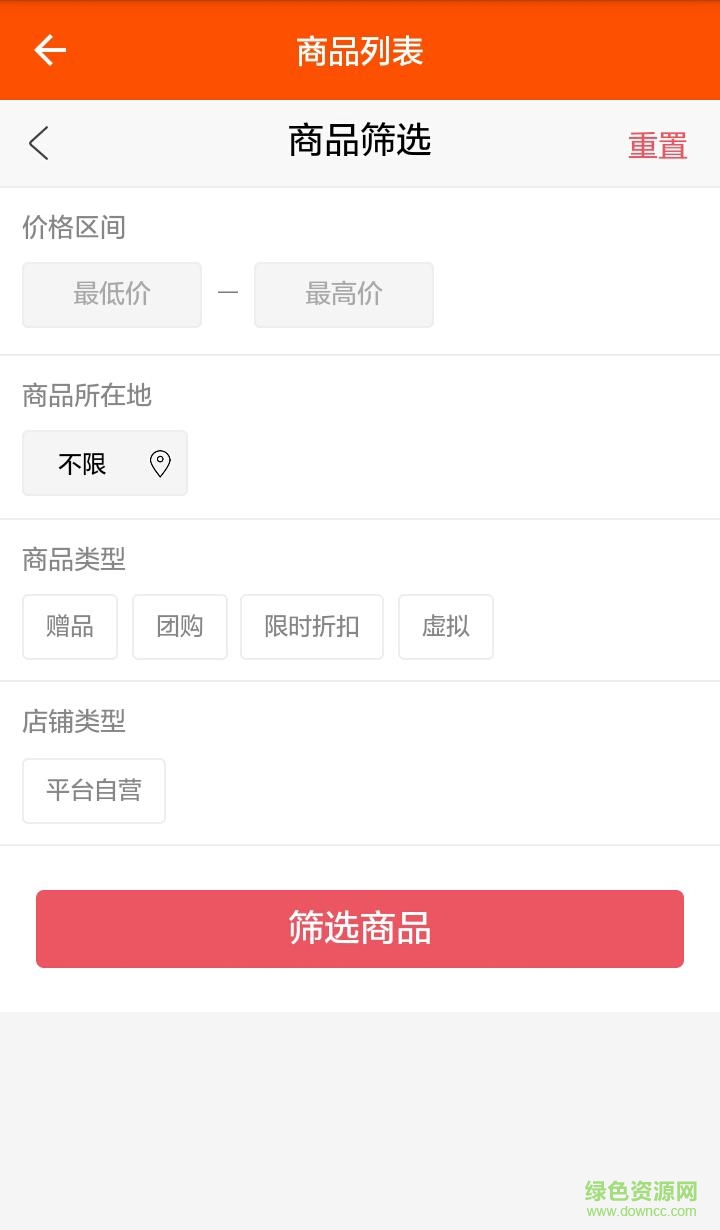This screenshot has height=1230, width=720.
Task: Focus the 最低价 minimum price field
Action: tap(112, 294)
